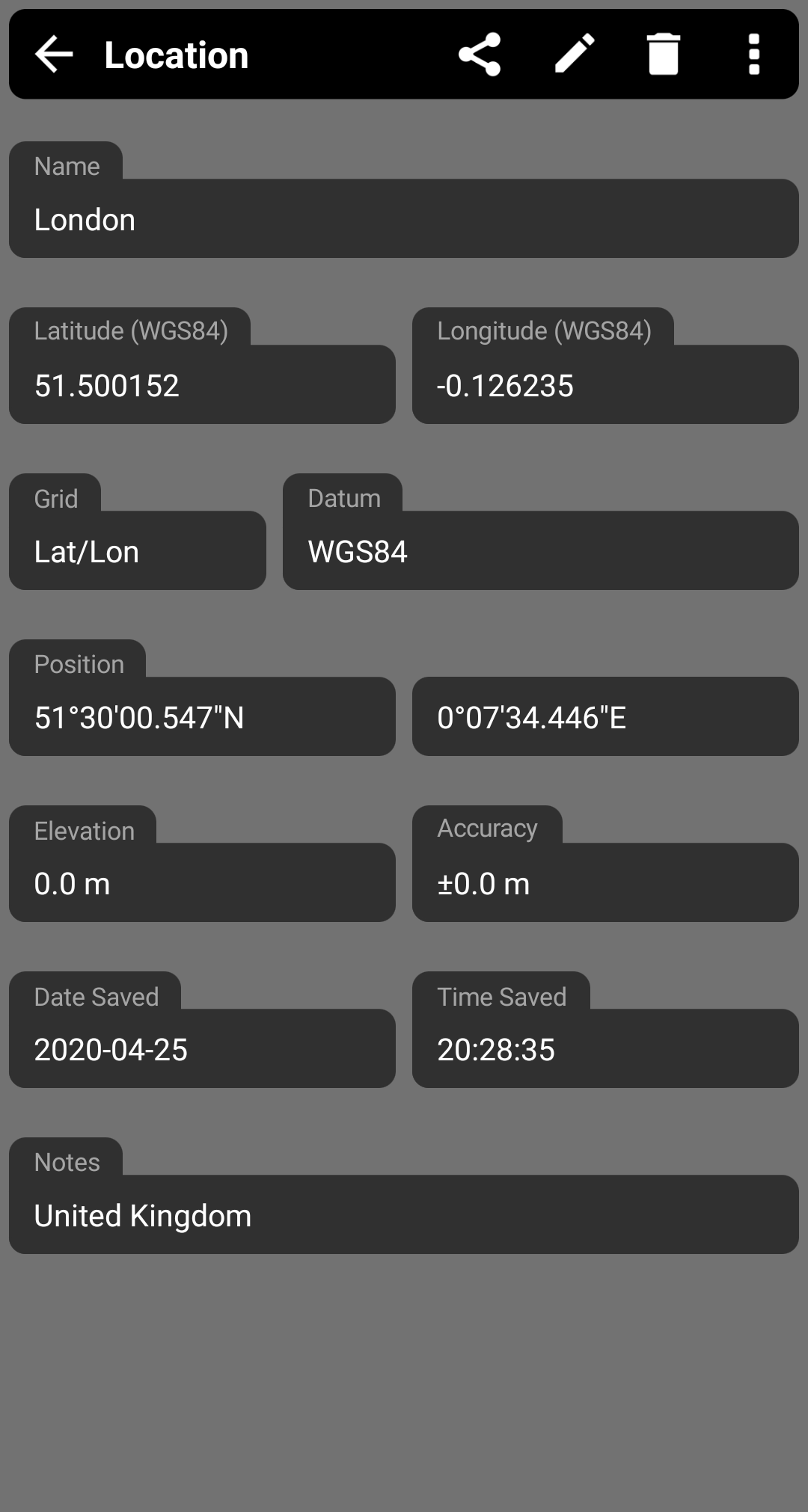Screen dimensions: 808x1512
Task: Tap the Latitude (WGS84) label
Action: (131, 330)
